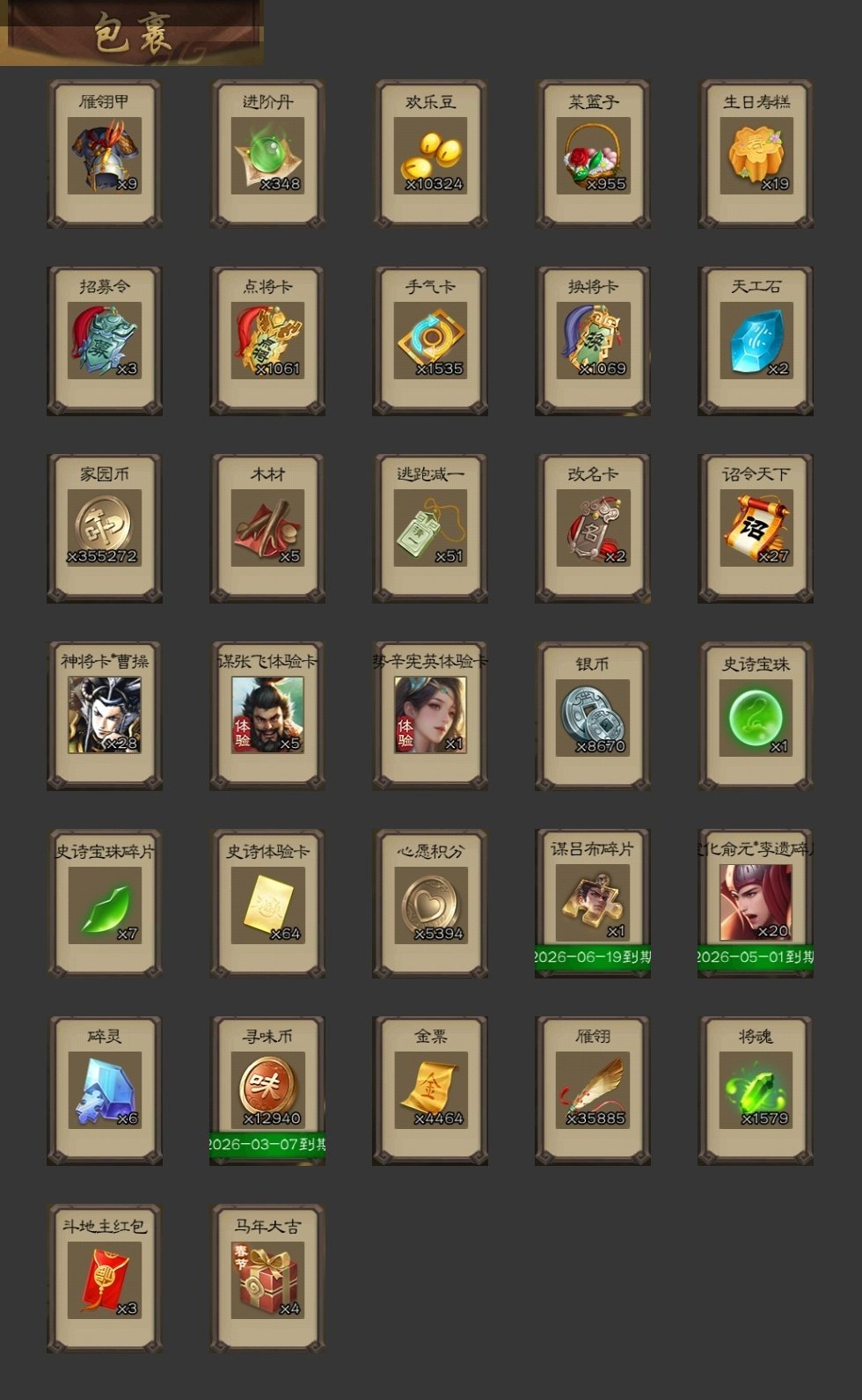Screen dimensions: 862x1400
Task: View the 心愿积分 item
Action: coord(430,904)
